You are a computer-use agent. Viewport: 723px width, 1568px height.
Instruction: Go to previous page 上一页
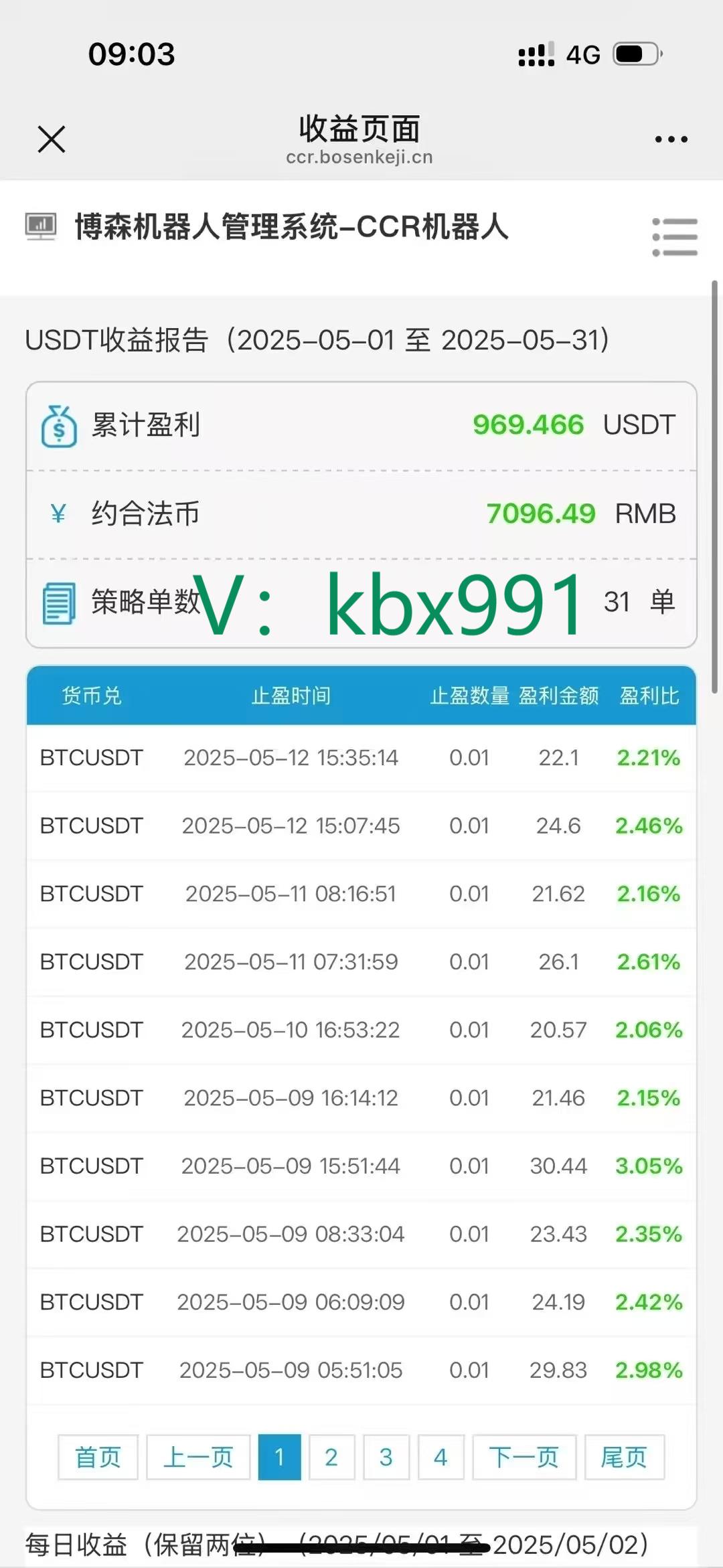click(x=198, y=1457)
